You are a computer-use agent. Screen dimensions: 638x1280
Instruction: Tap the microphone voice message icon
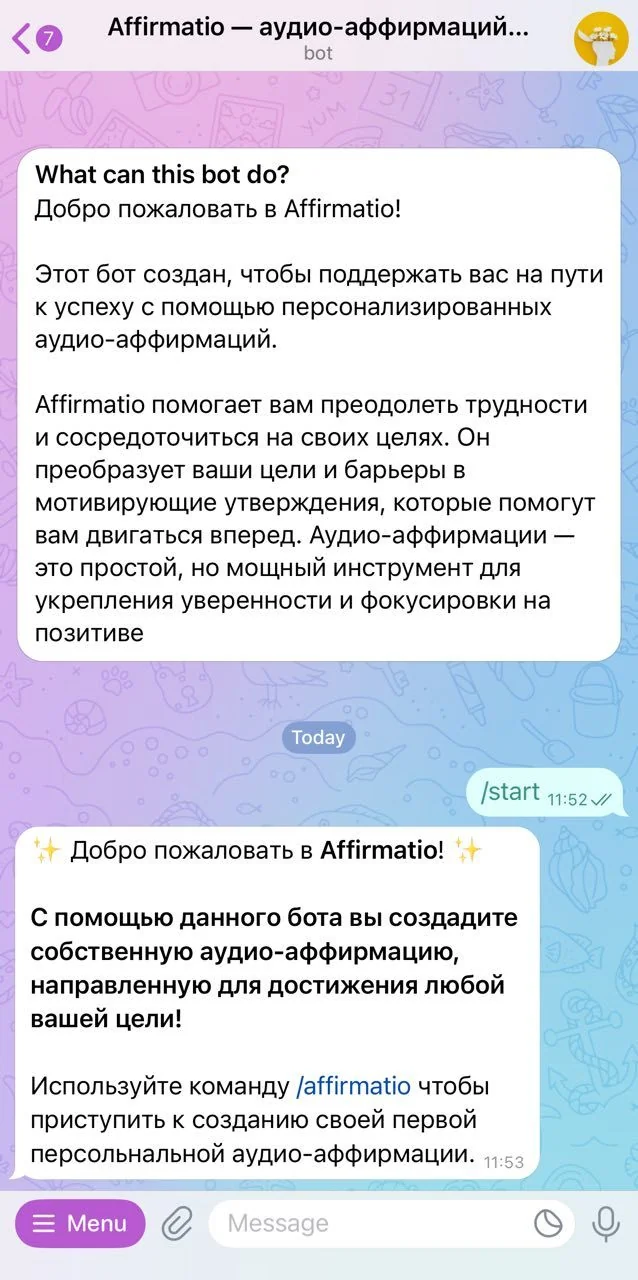click(605, 1223)
